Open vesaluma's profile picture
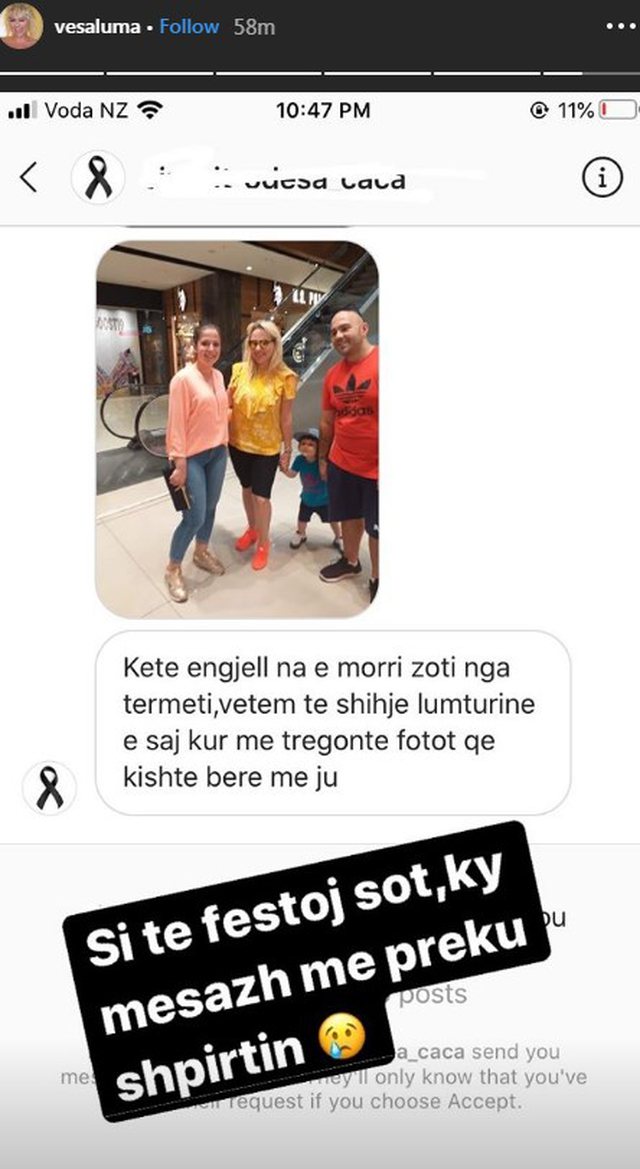The image size is (640, 1169). (x=22, y=26)
